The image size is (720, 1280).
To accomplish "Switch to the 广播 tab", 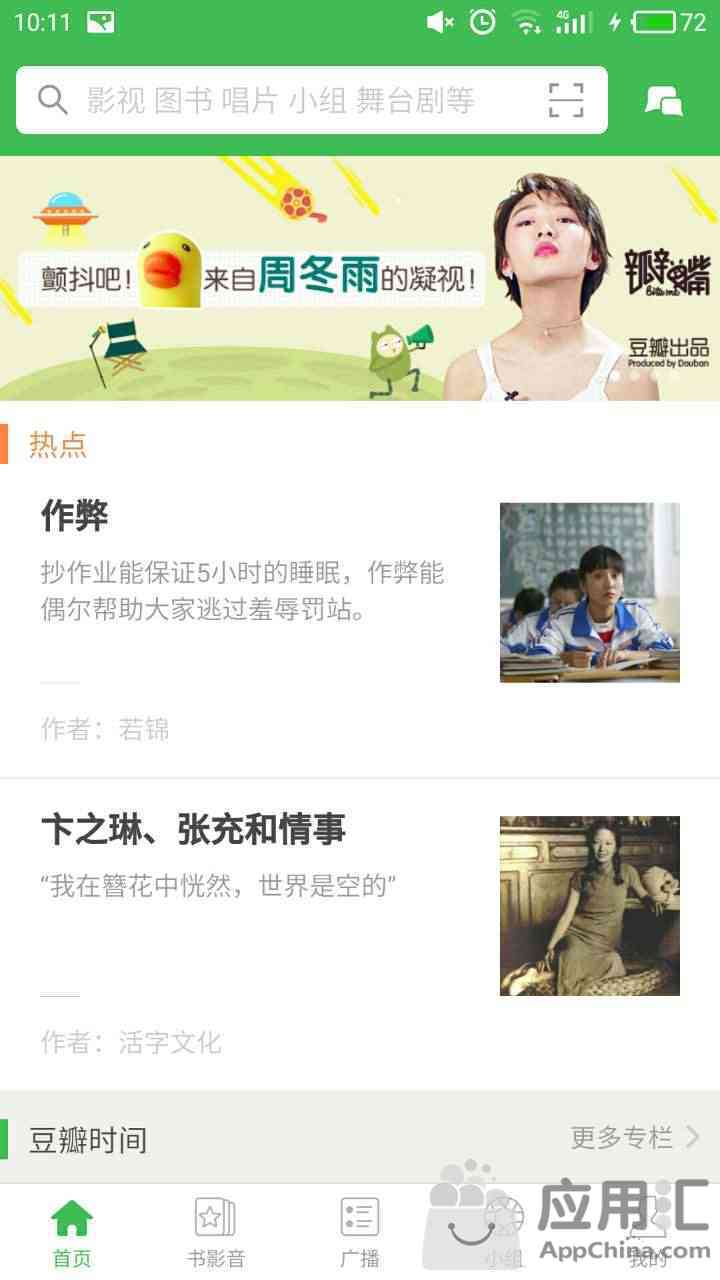I will [360, 1232].
